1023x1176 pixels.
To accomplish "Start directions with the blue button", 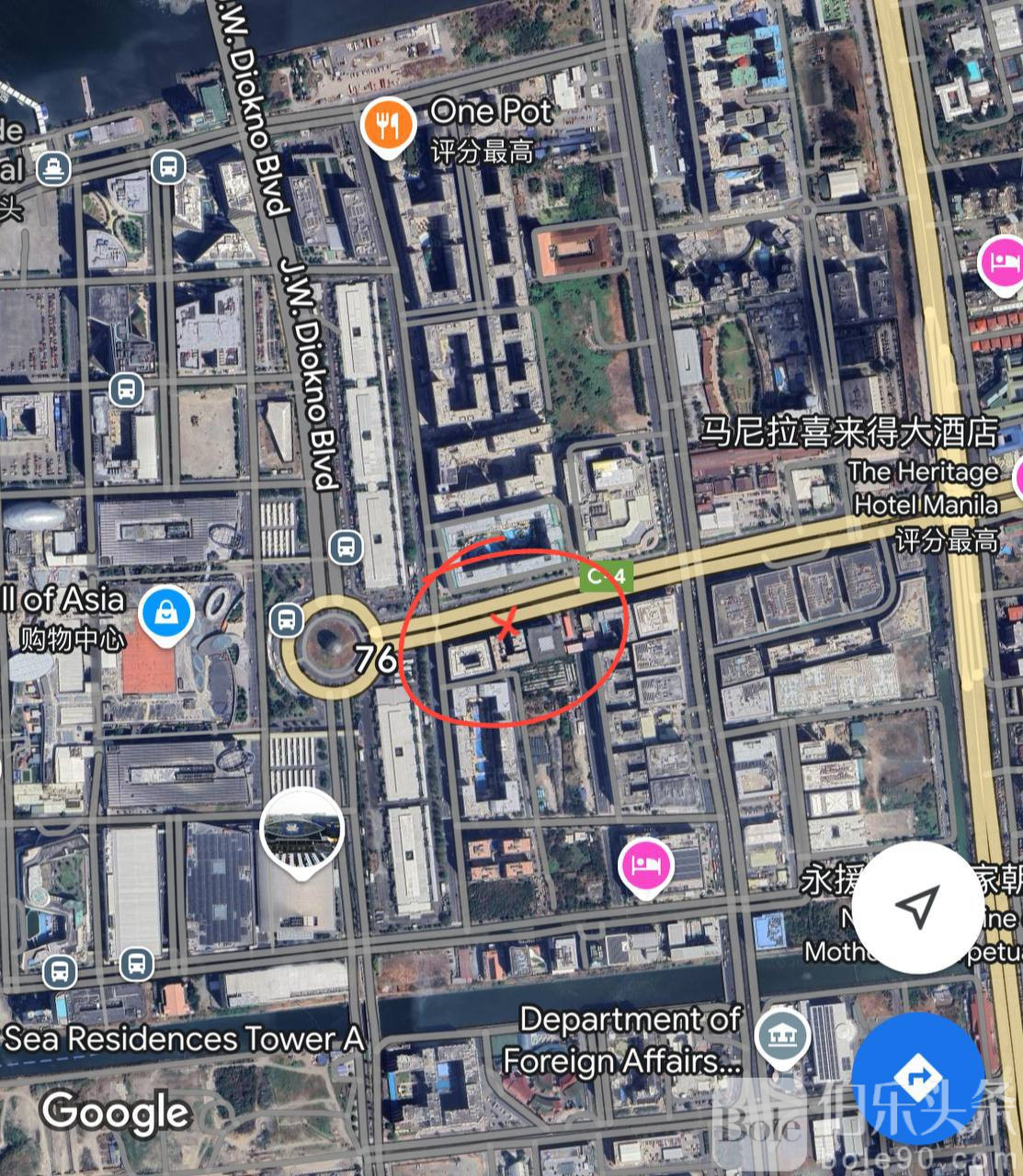I will [x=917, y=1075].
